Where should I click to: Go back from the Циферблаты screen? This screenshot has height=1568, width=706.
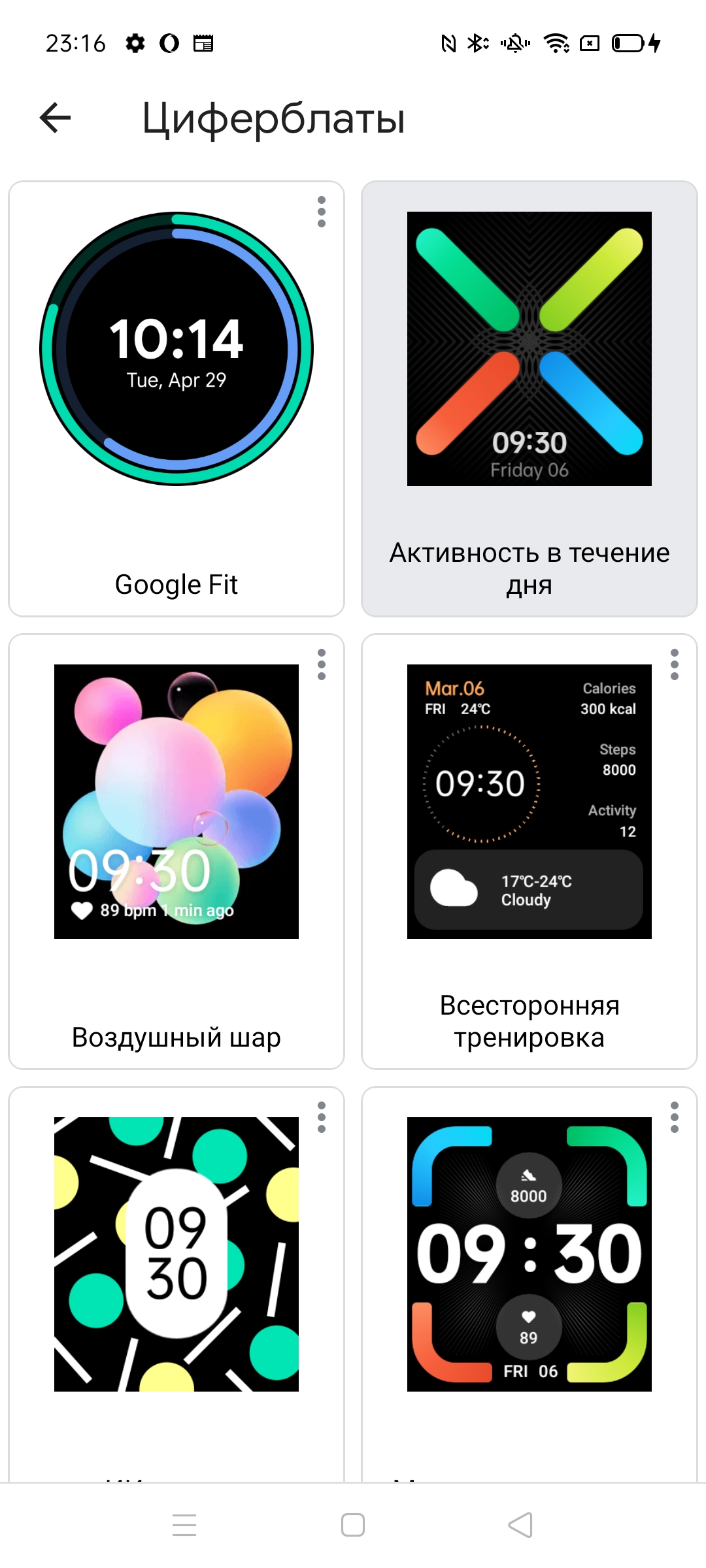pyautogui.click(x=55, y=118)
